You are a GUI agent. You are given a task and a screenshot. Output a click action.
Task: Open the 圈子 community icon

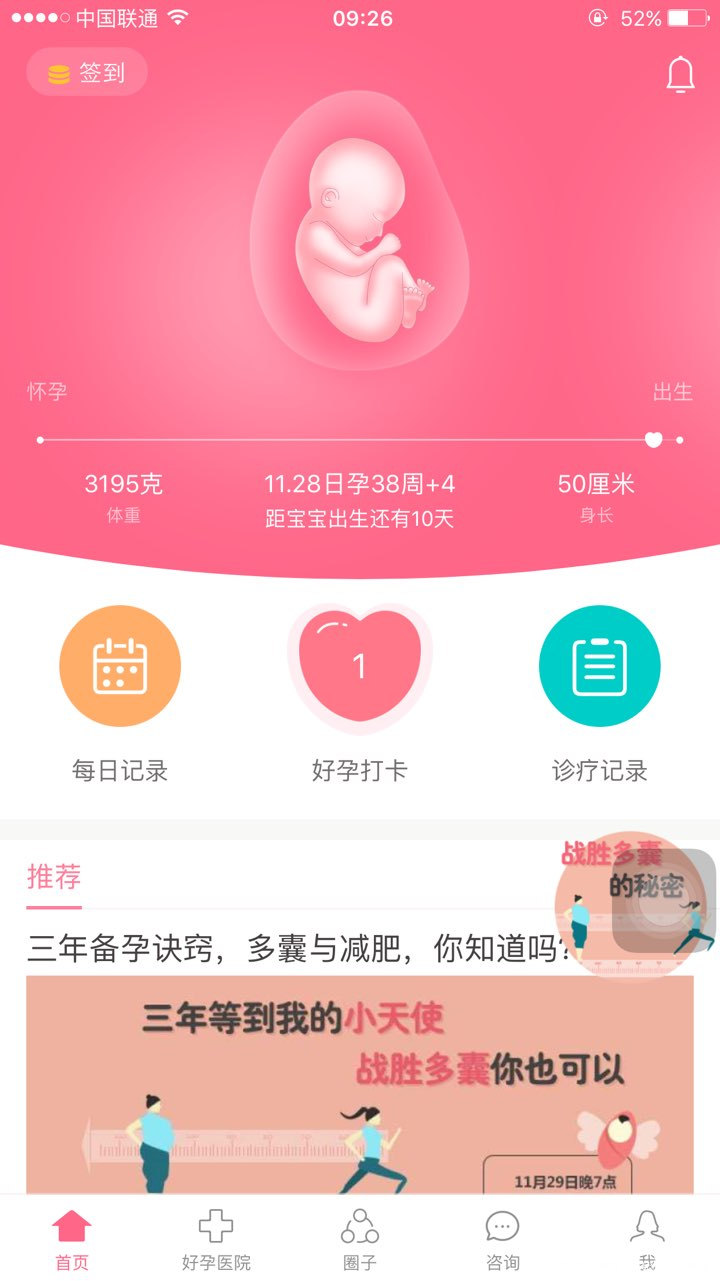pos(359,1225)
